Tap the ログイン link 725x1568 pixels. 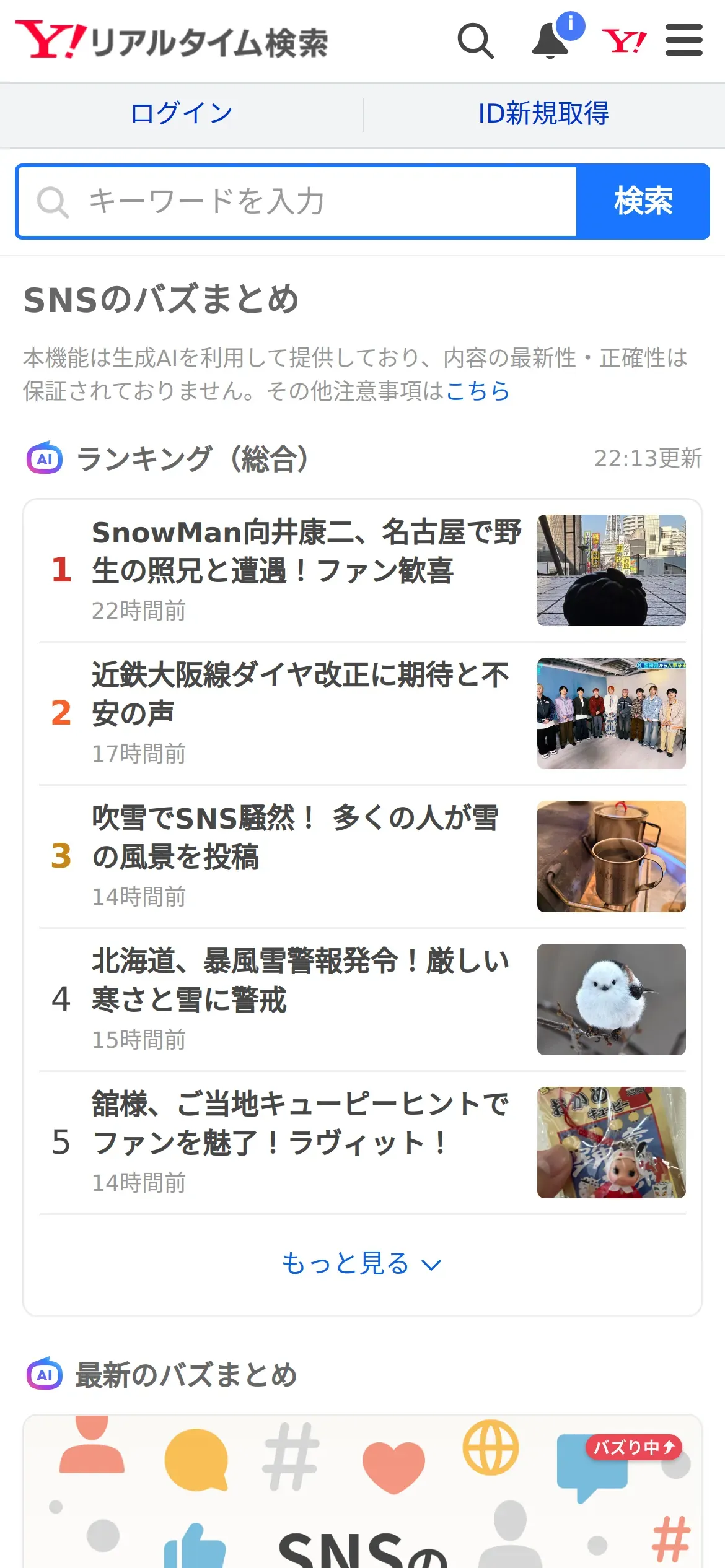coord(182,114)
